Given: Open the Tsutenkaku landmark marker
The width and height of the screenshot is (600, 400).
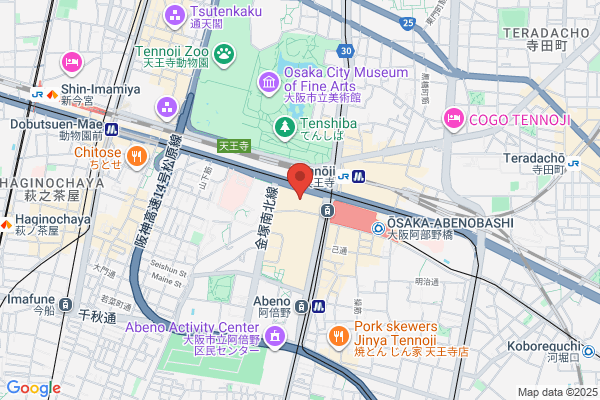Looking at the screenshot, I should pos(175,16).
